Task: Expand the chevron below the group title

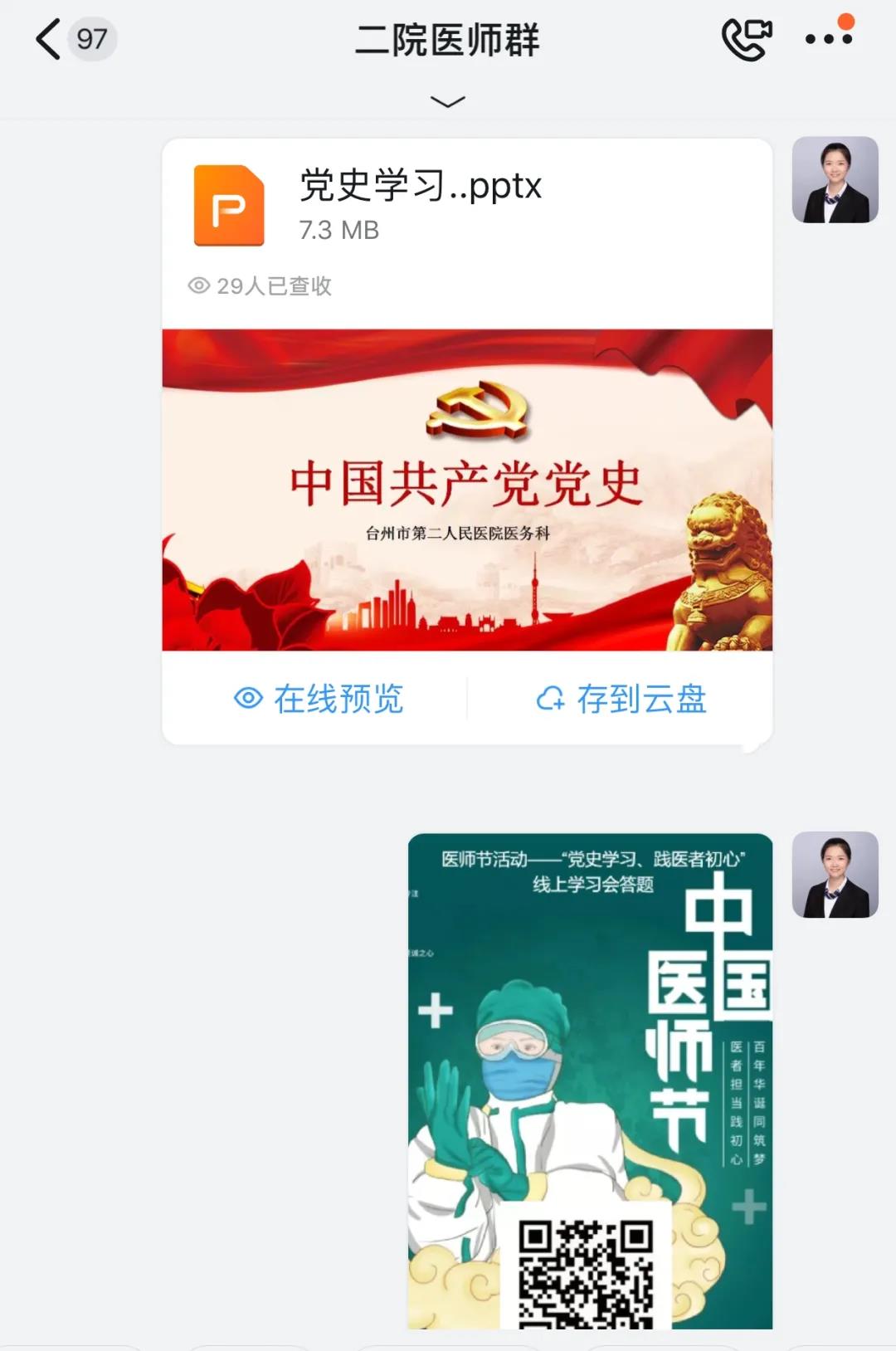Action: point(448,102)
